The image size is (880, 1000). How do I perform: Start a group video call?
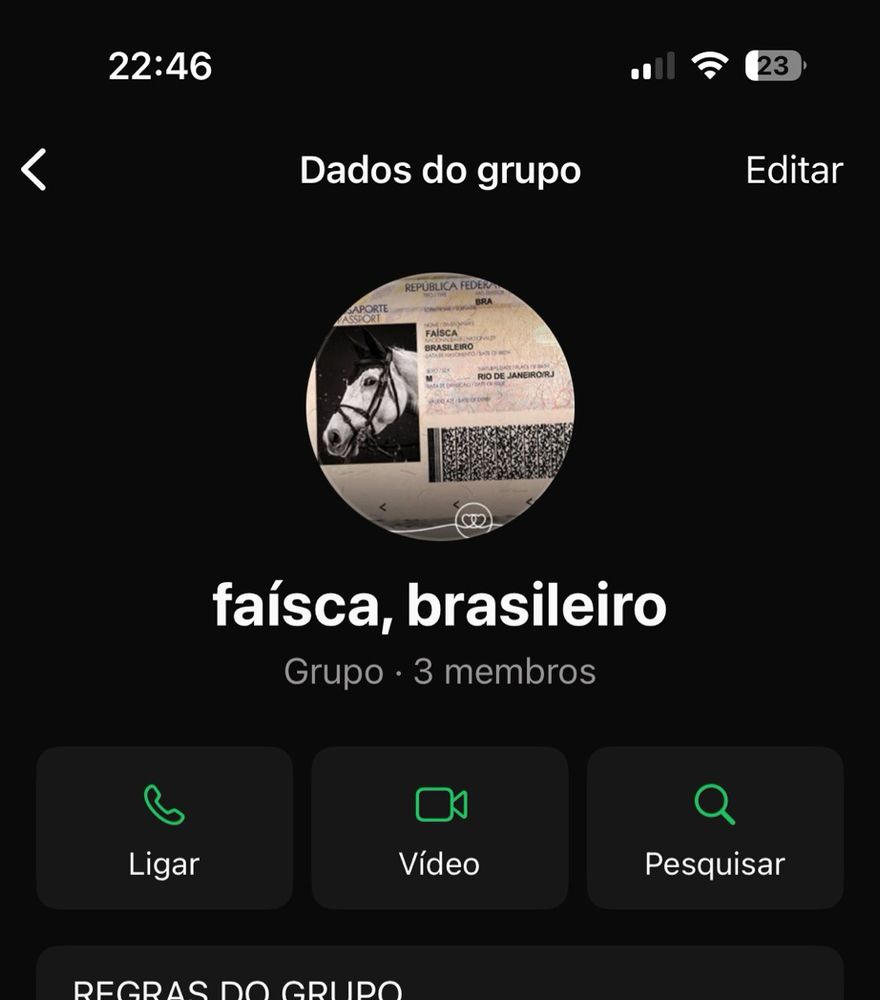pyautogui.click(x=440, y=828)
